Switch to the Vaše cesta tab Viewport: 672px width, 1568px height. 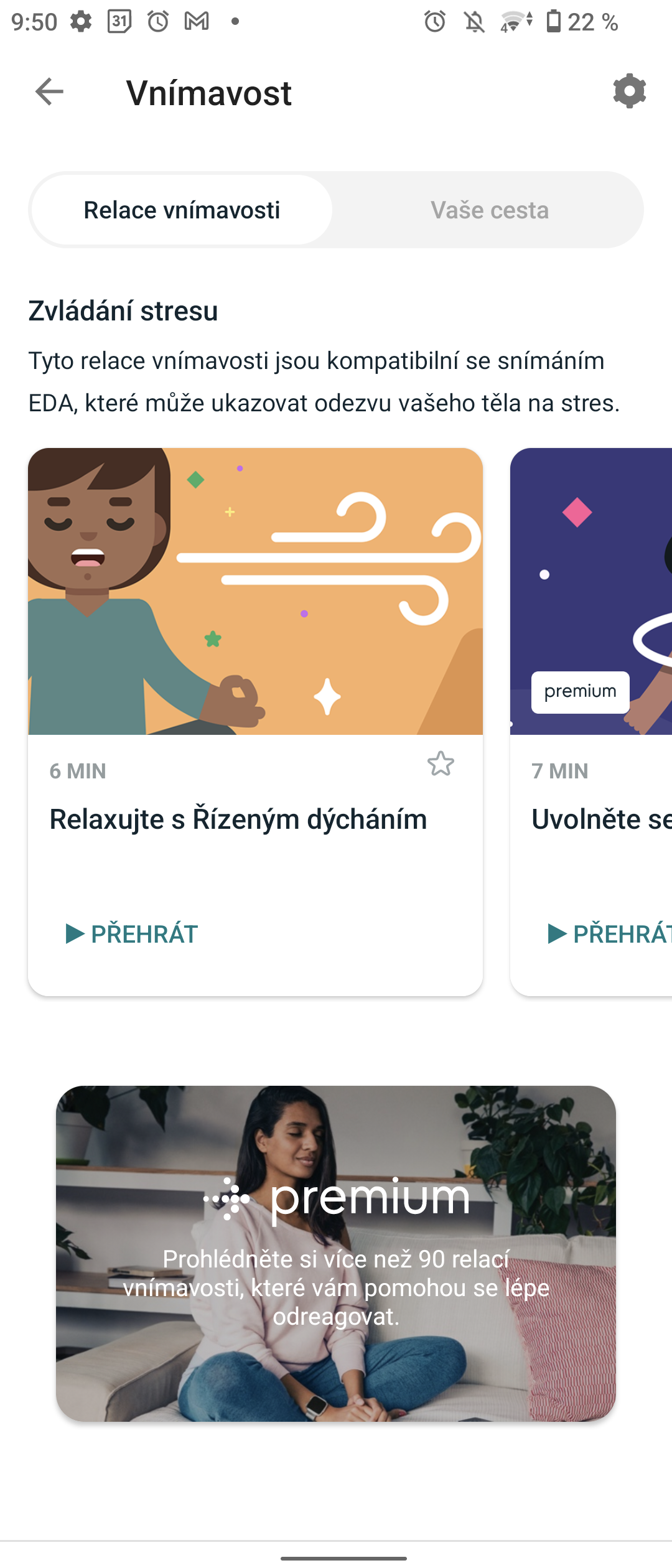click(490, 210)
